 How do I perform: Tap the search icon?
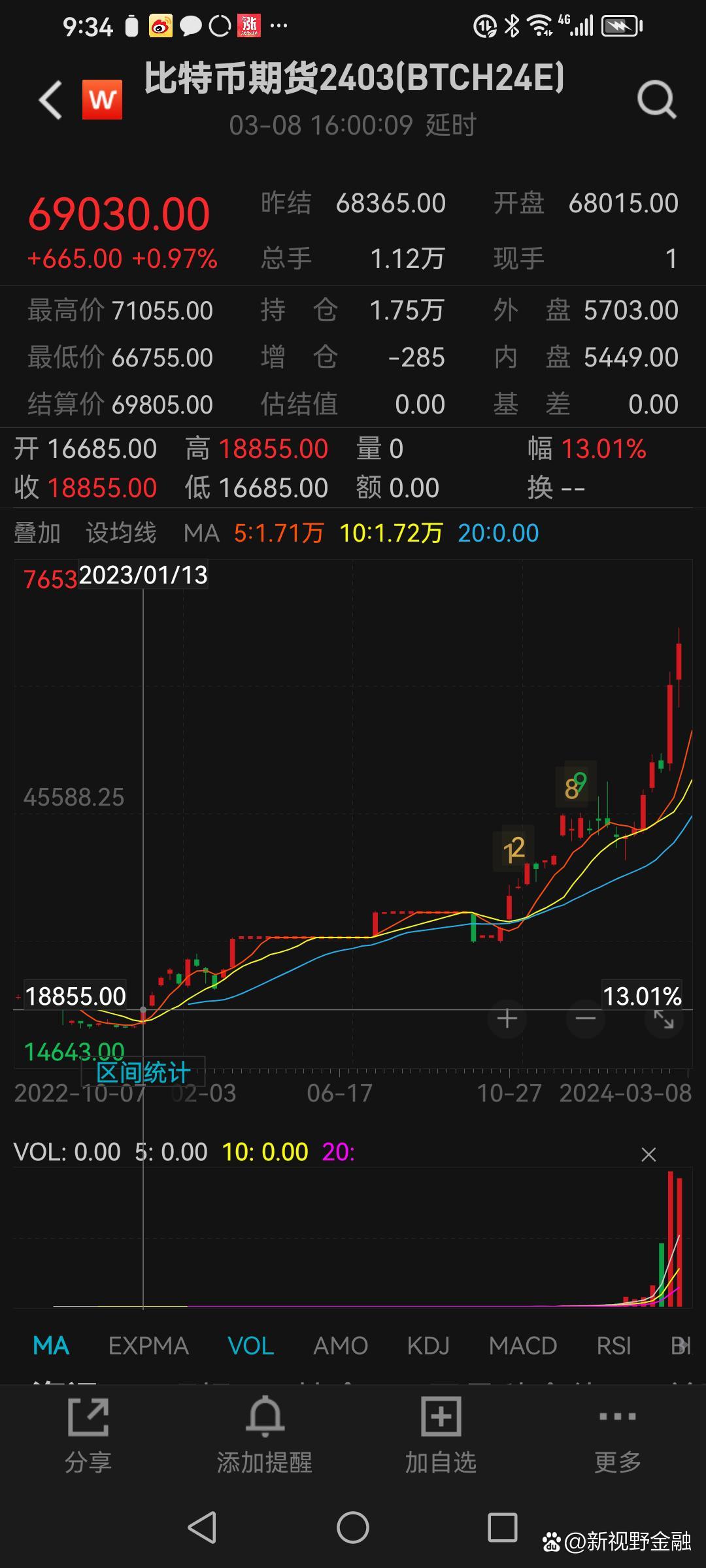(657, 99)
